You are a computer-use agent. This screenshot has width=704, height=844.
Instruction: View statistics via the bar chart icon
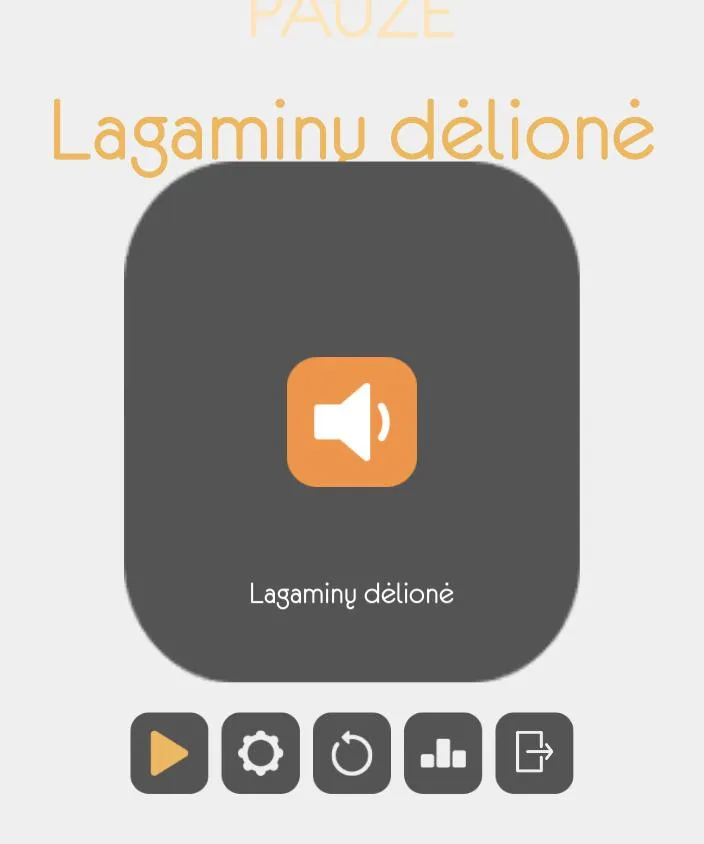click(x=443, y=753)
